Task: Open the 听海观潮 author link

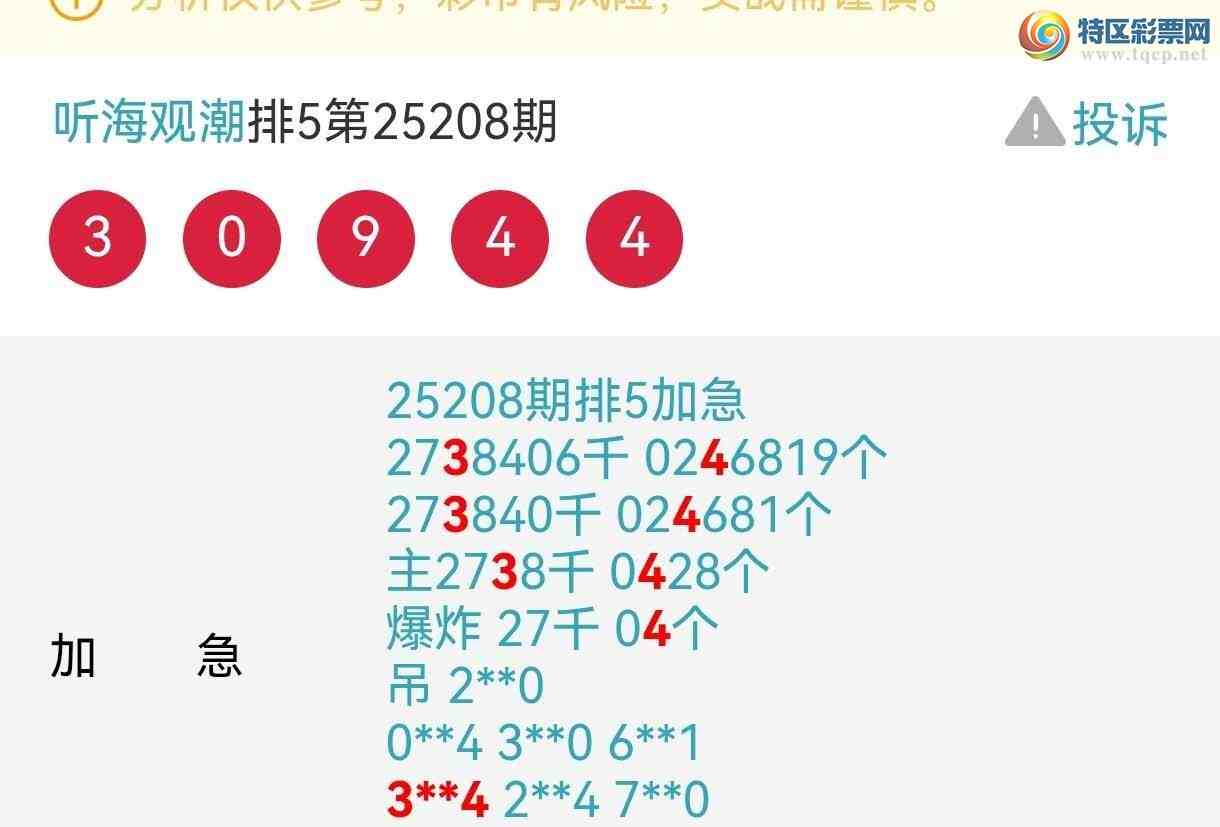Action: click(x=149, y=125)
